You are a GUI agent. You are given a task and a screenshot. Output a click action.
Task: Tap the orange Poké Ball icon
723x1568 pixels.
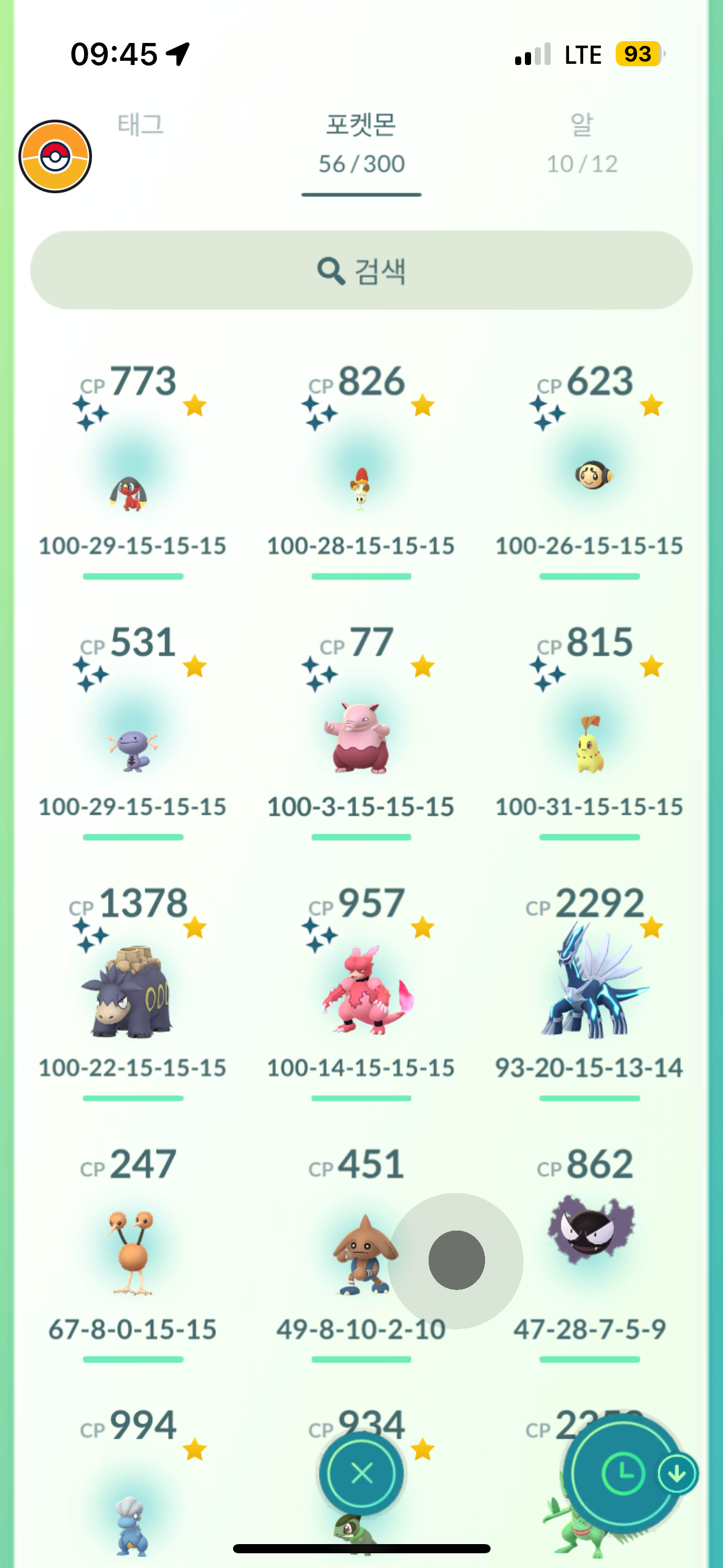click(x=55, y=156)
